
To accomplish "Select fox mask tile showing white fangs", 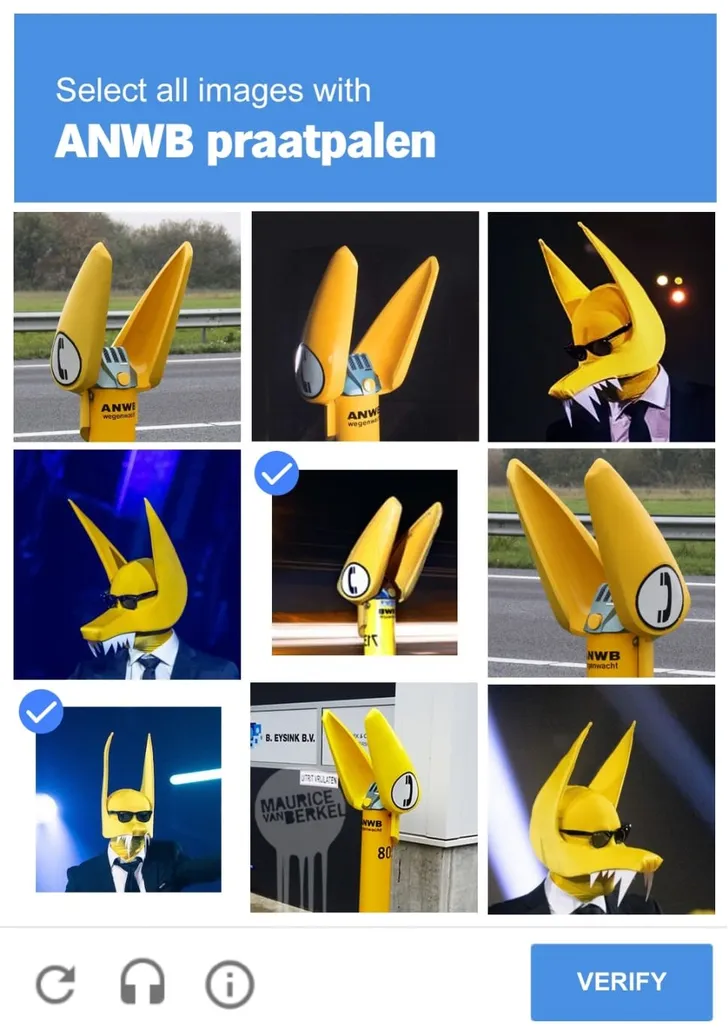I will click(x=601, y=800).
